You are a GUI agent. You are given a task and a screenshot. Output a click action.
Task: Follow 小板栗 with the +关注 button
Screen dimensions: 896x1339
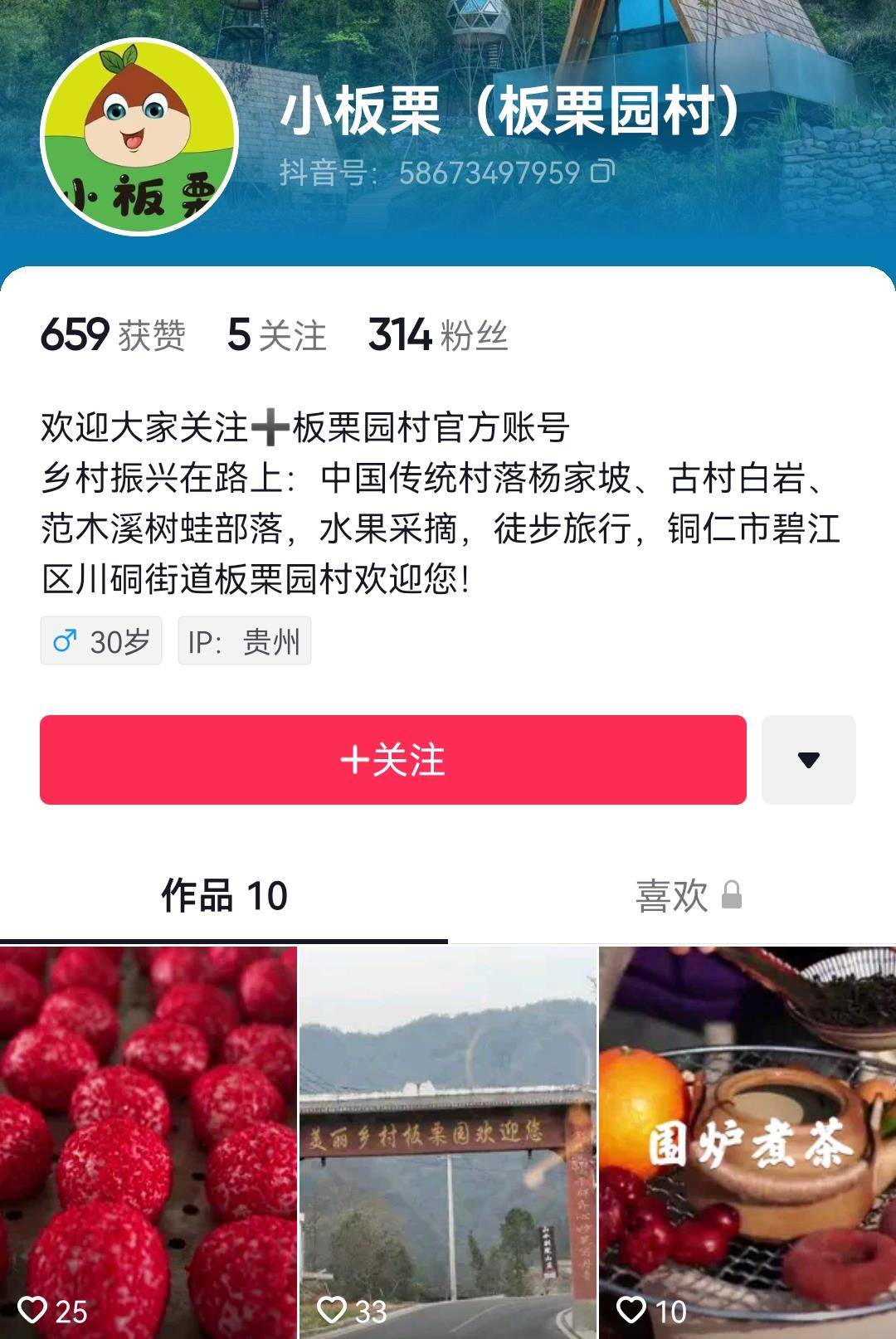click(x=392, y=759)
